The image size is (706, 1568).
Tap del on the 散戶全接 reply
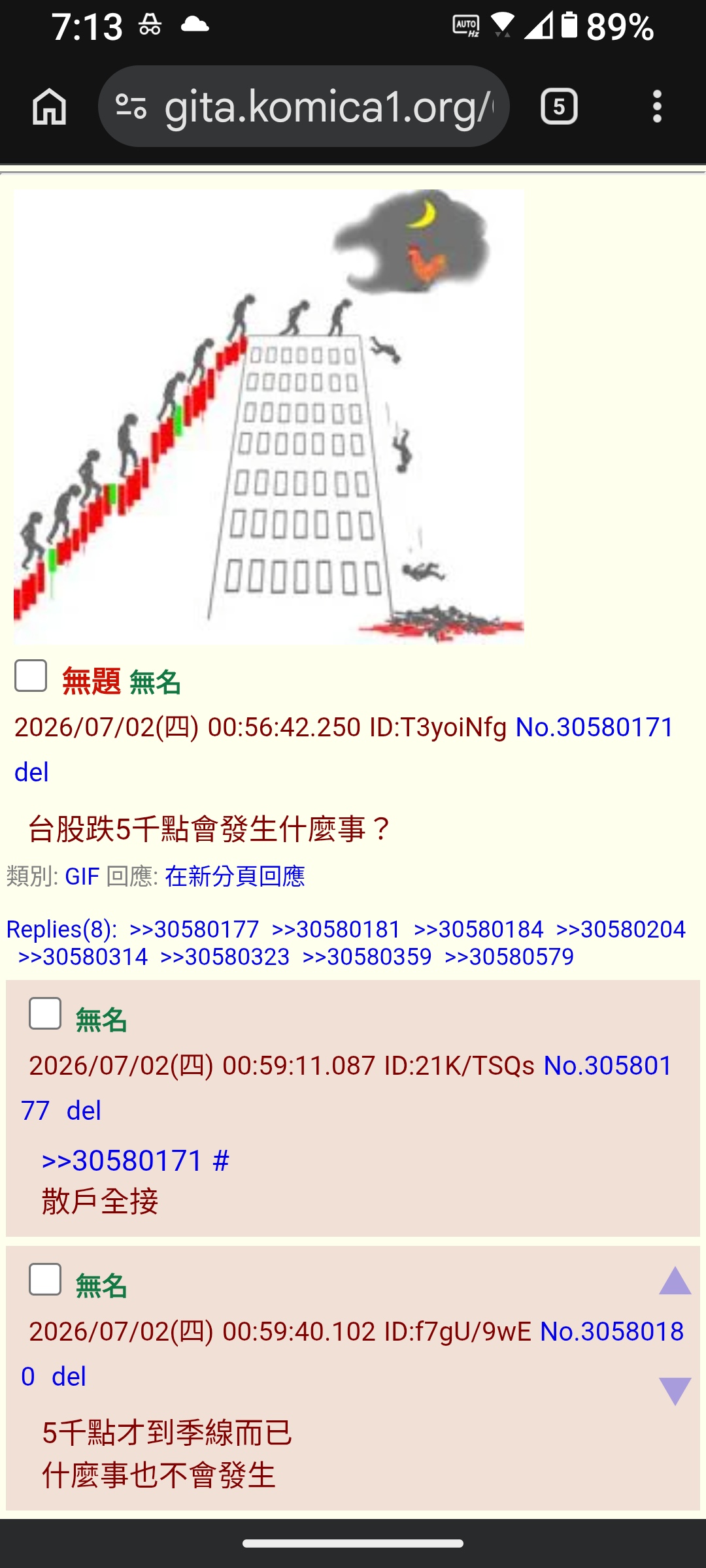pos(84,1111)
